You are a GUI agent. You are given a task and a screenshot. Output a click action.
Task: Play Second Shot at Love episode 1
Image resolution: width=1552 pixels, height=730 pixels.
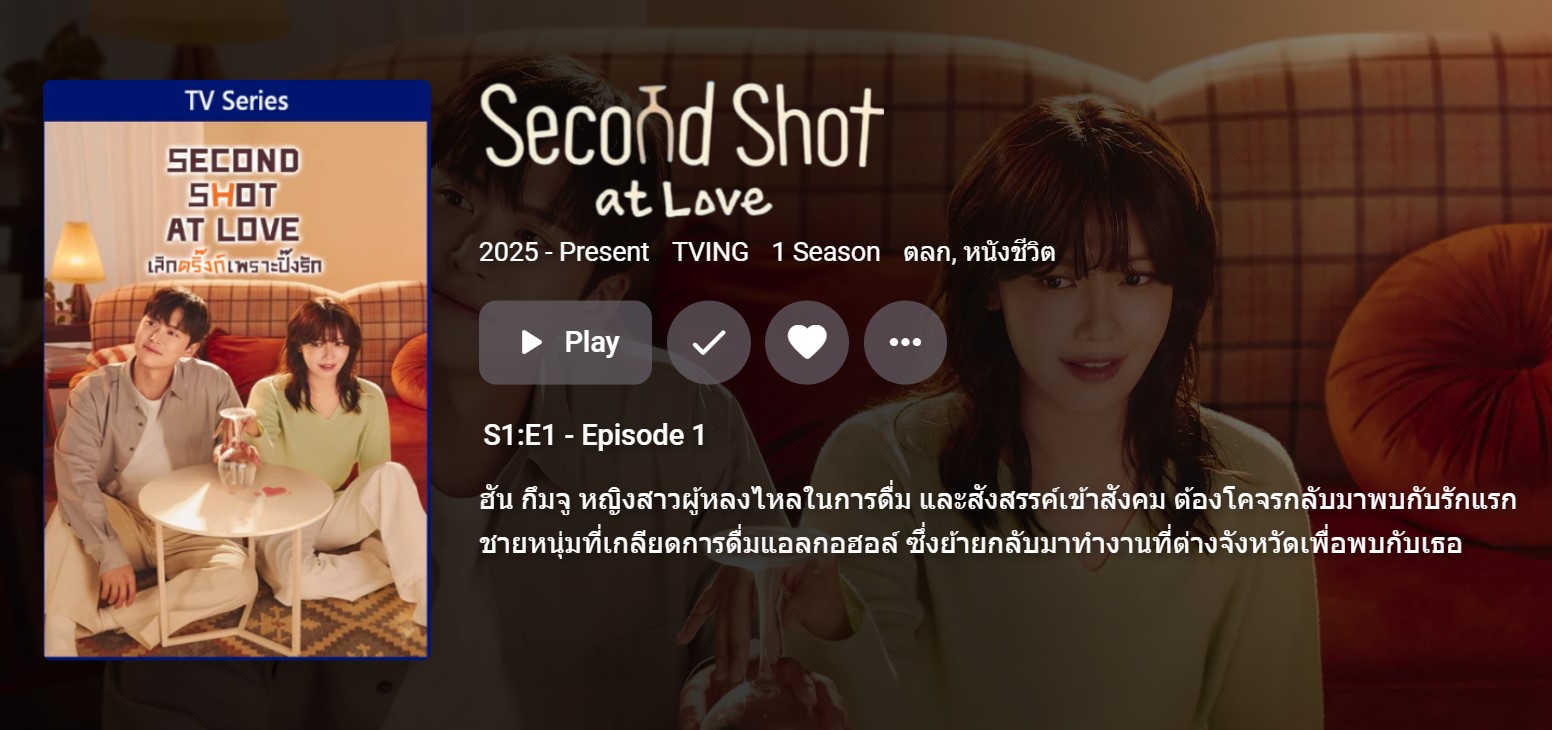tap(565, 343)
